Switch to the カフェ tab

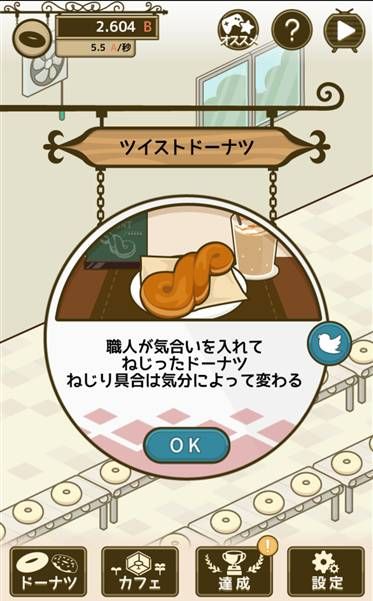point(140,572)
